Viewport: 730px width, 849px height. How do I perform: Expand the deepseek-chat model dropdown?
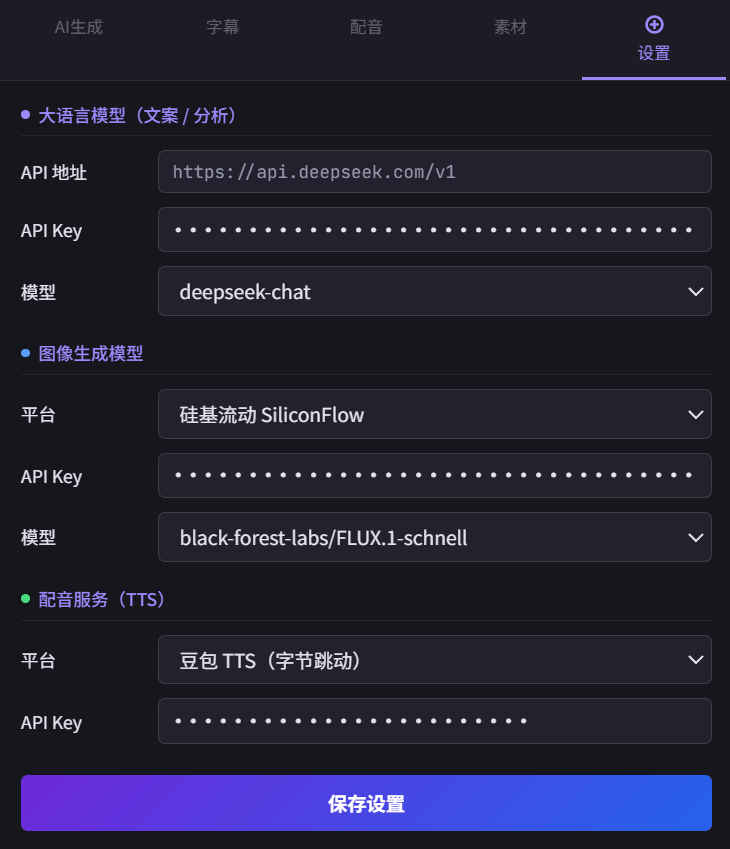coord(434,292)
